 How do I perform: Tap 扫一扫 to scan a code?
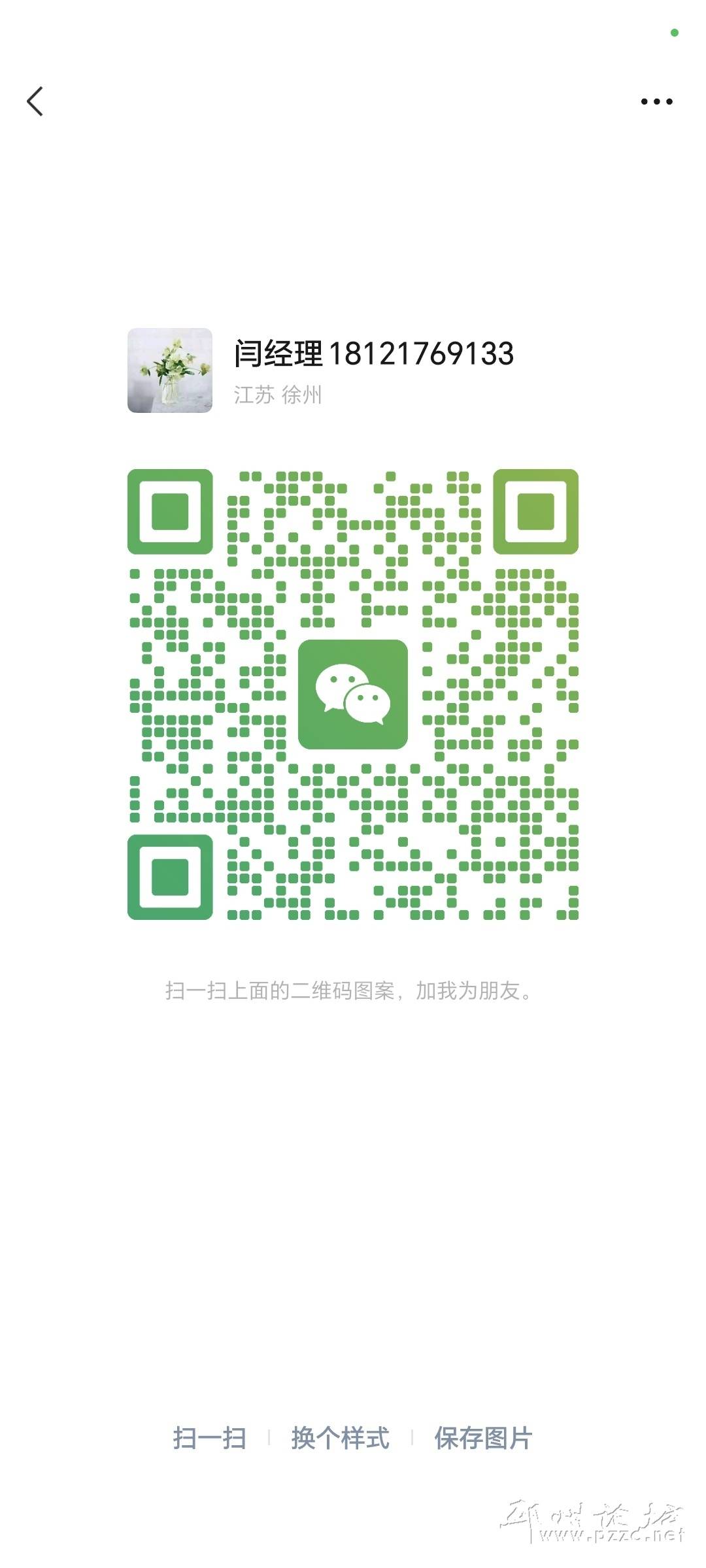[209, 1438]
